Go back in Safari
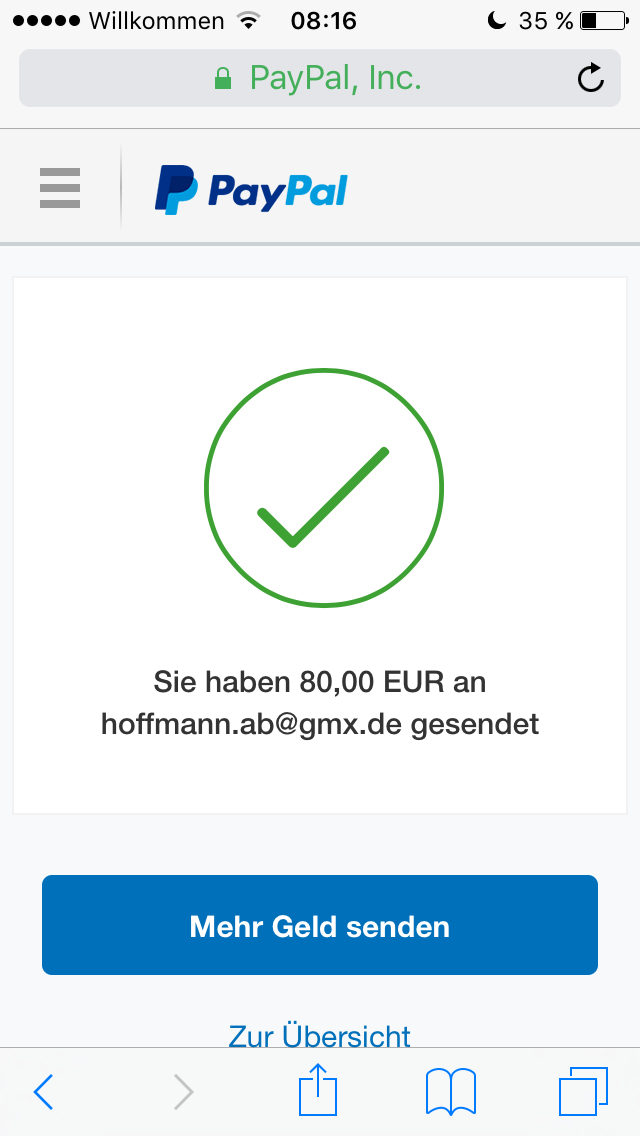 [x=44, y=1091]
